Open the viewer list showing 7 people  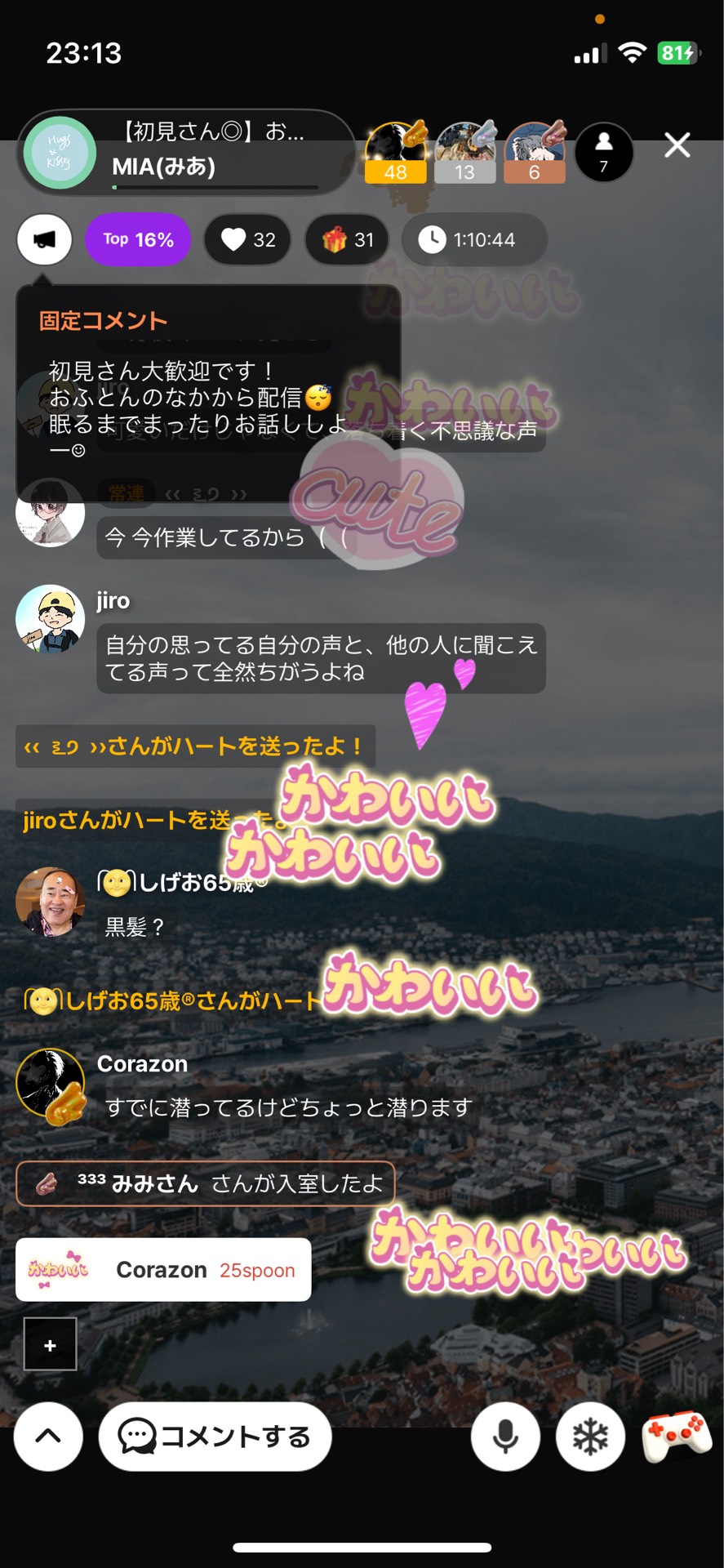tap(604, 153)
